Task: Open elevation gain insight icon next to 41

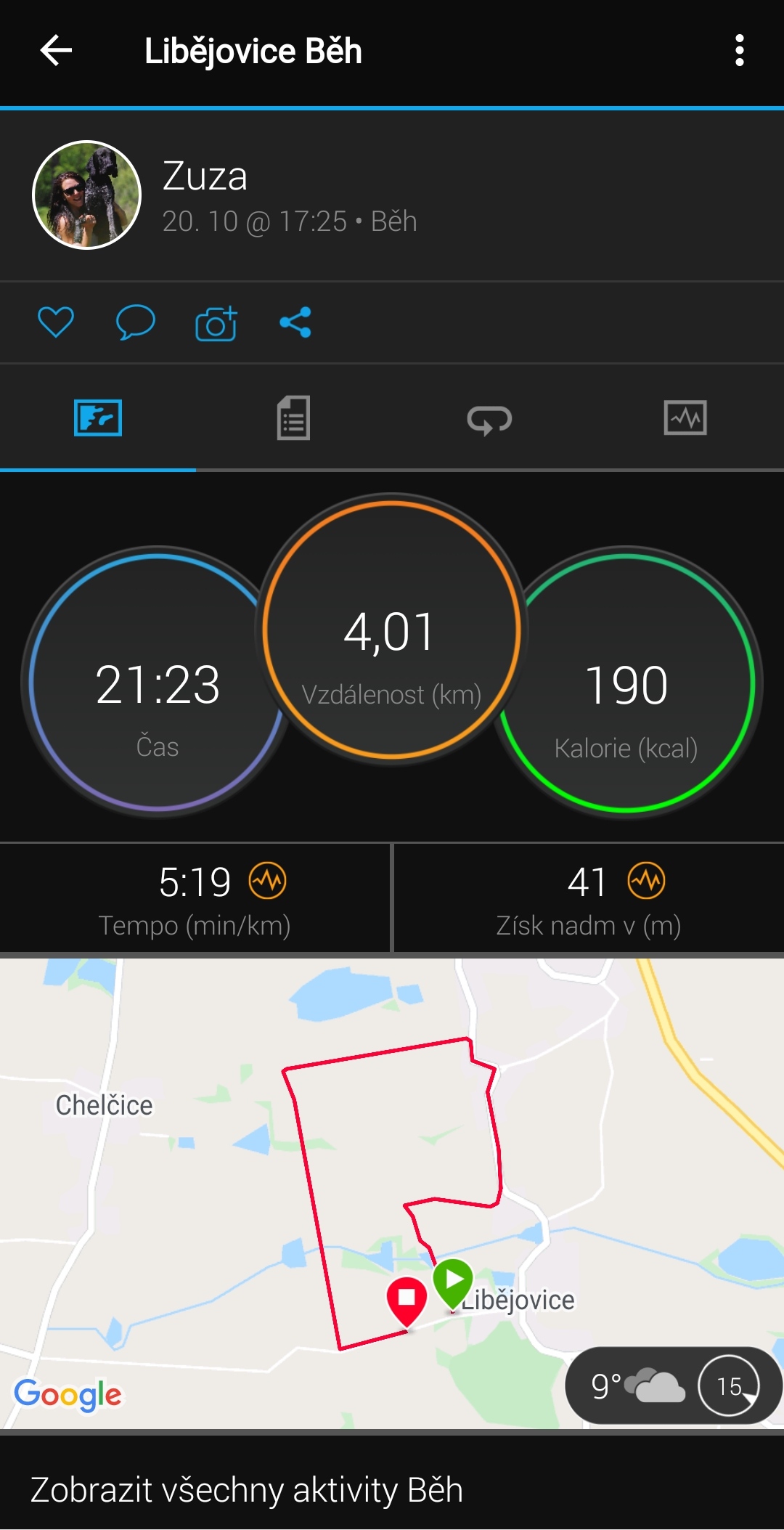Action: [647, 881]
